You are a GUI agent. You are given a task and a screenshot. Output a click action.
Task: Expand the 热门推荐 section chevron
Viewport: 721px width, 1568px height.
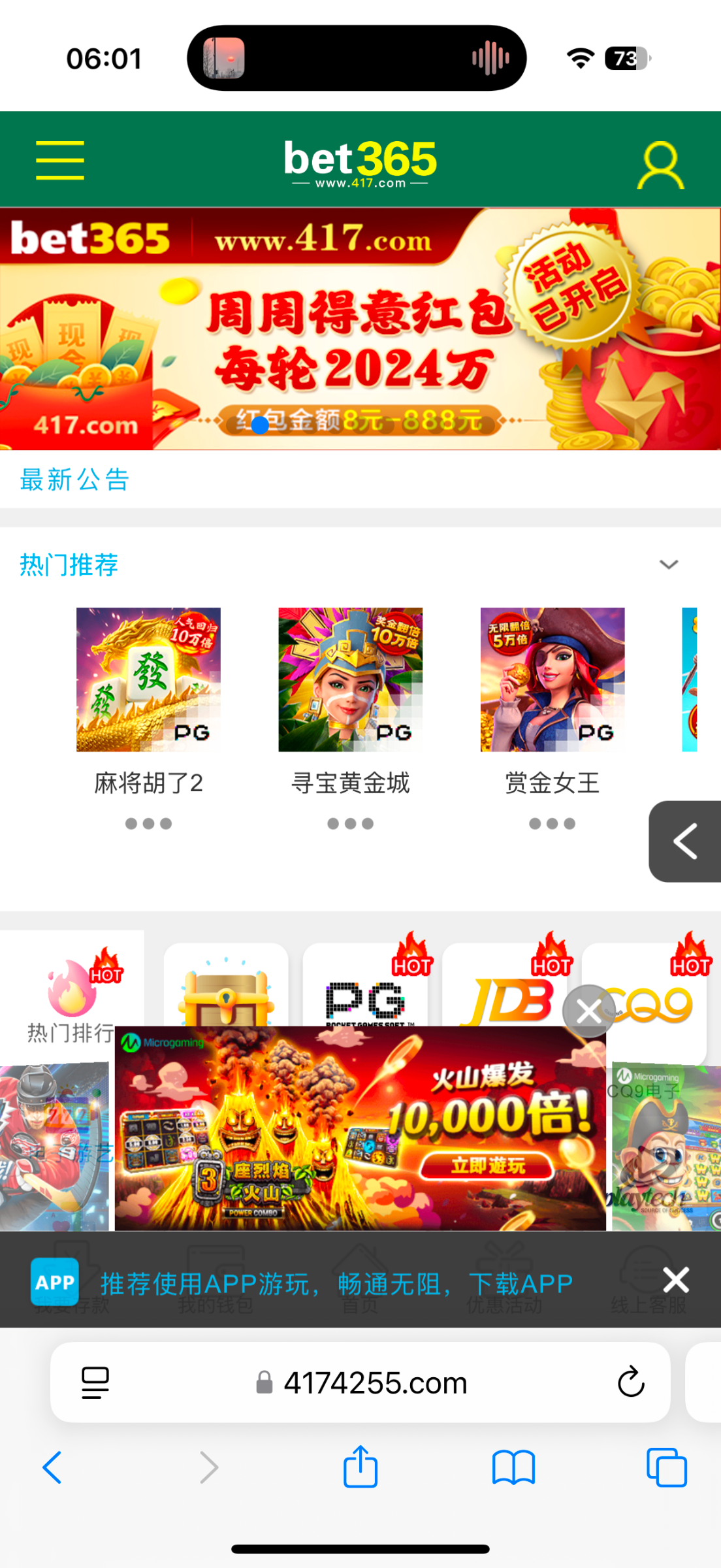668,564
